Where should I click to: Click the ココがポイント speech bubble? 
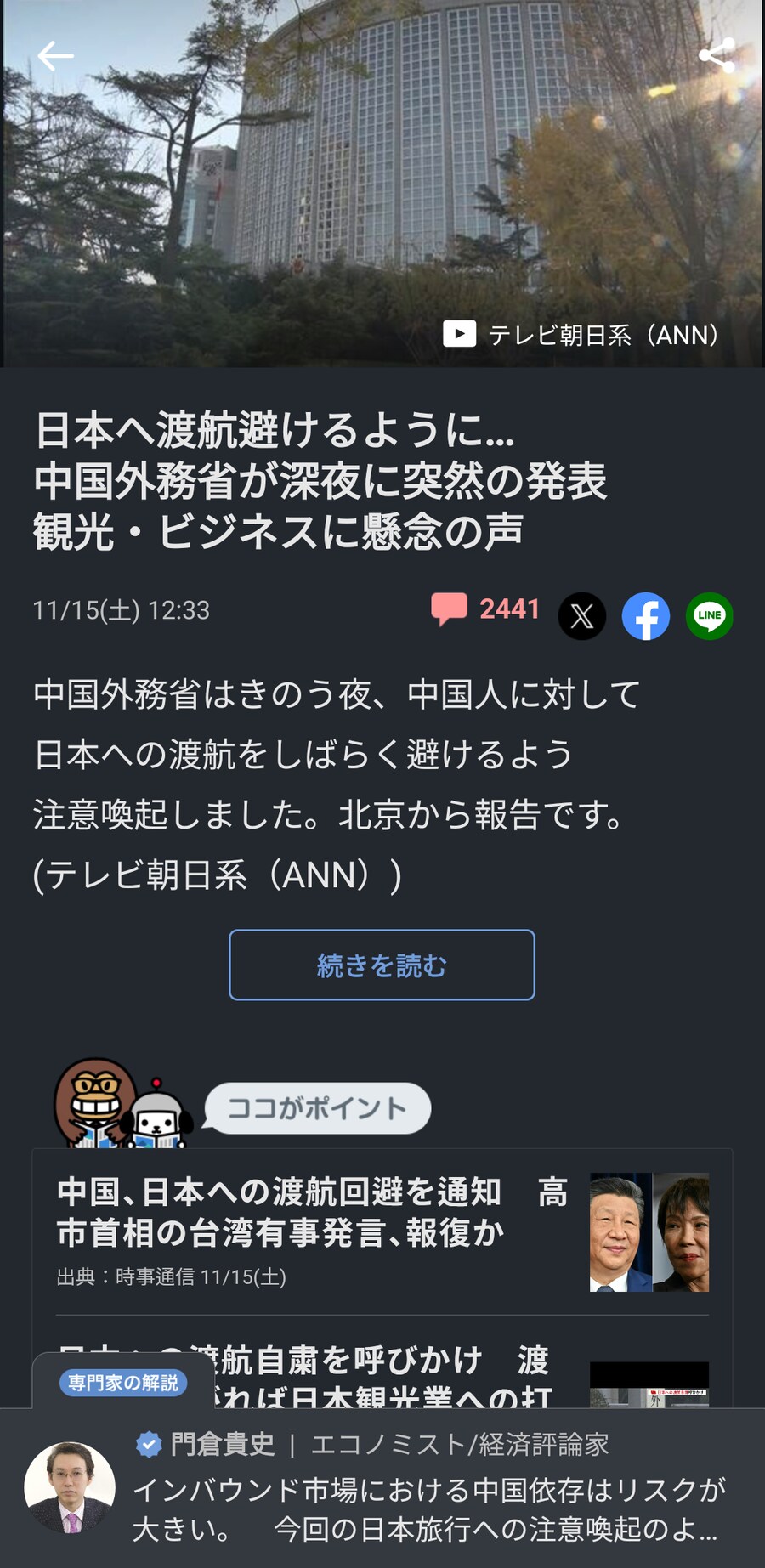[x=318, y=1107]
